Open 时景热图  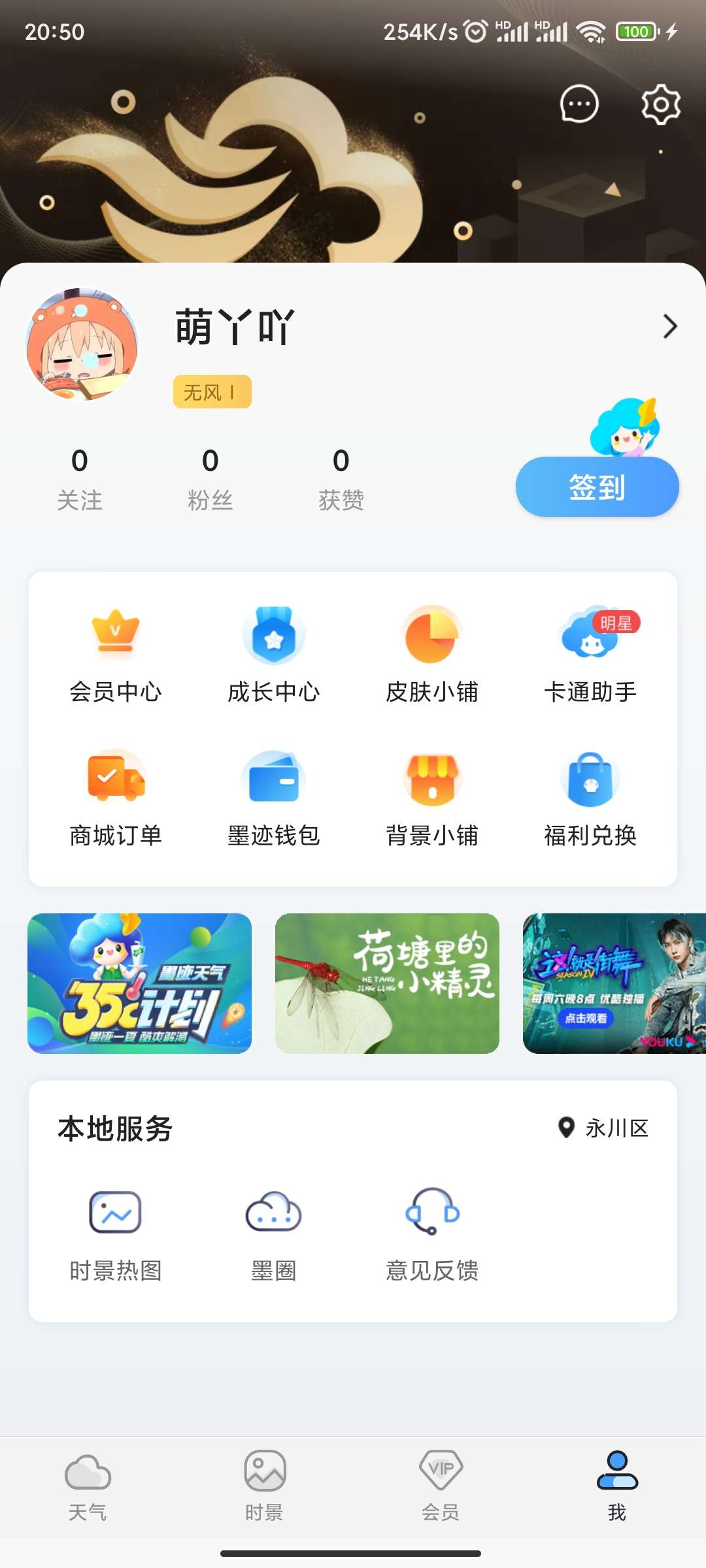(x=116, y=1233)
